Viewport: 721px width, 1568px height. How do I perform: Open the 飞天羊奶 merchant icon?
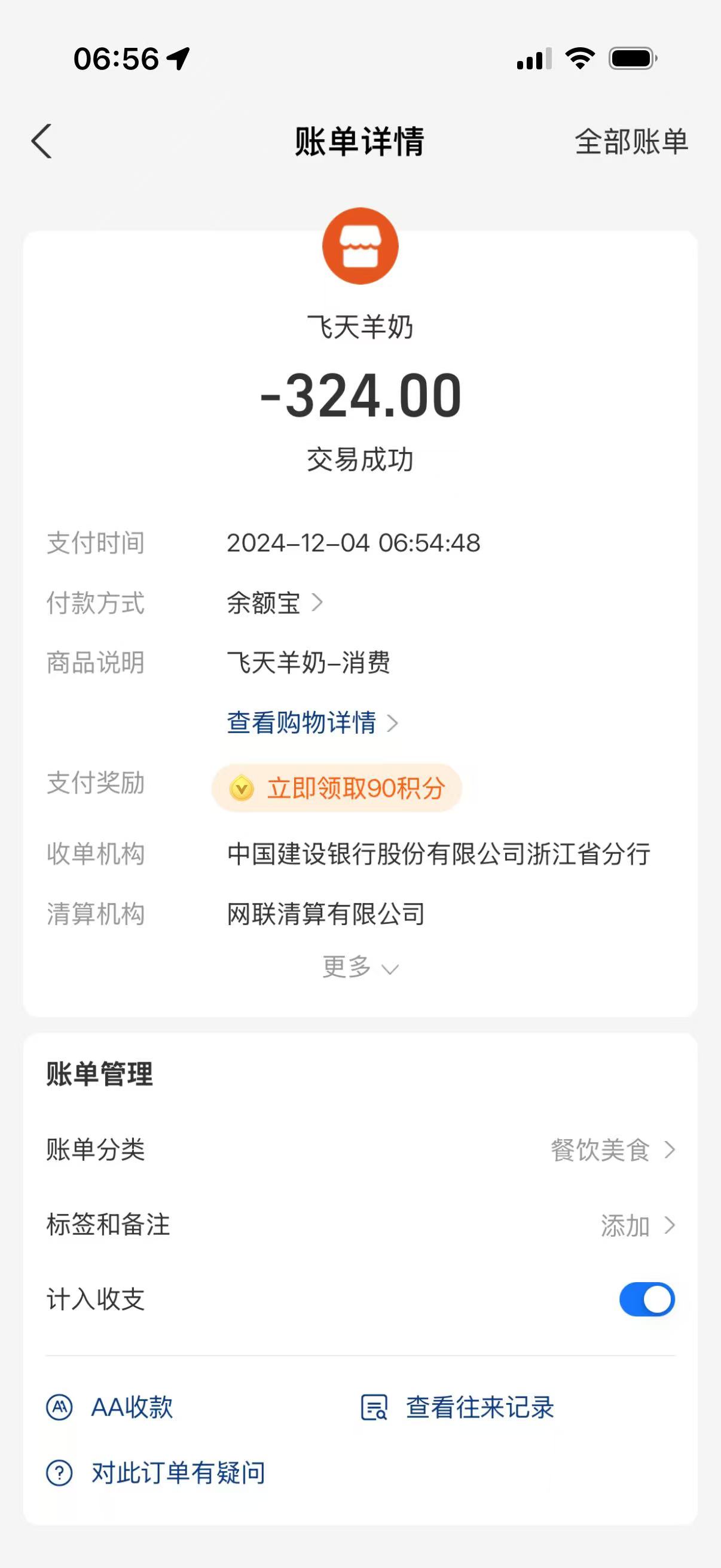point(360,246)
